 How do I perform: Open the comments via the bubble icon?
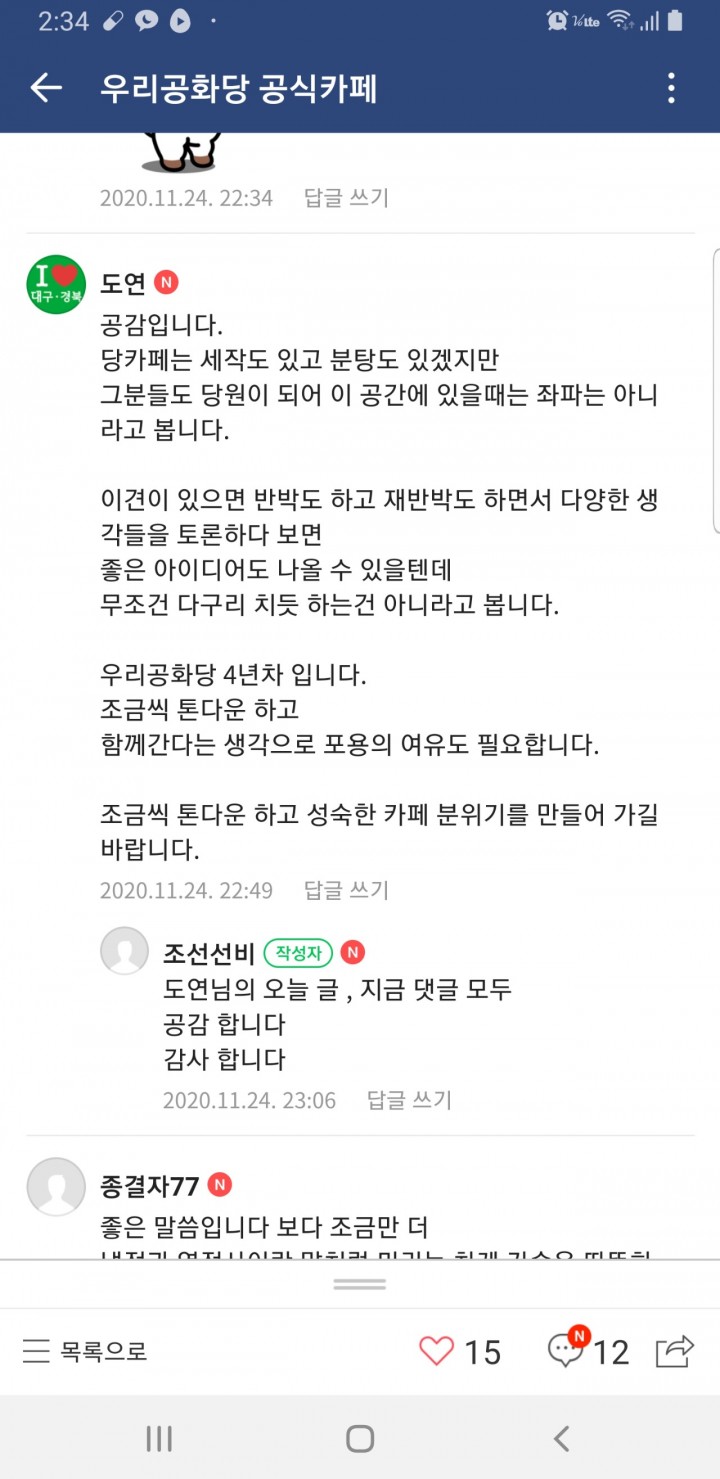[x=566, y=1352]
